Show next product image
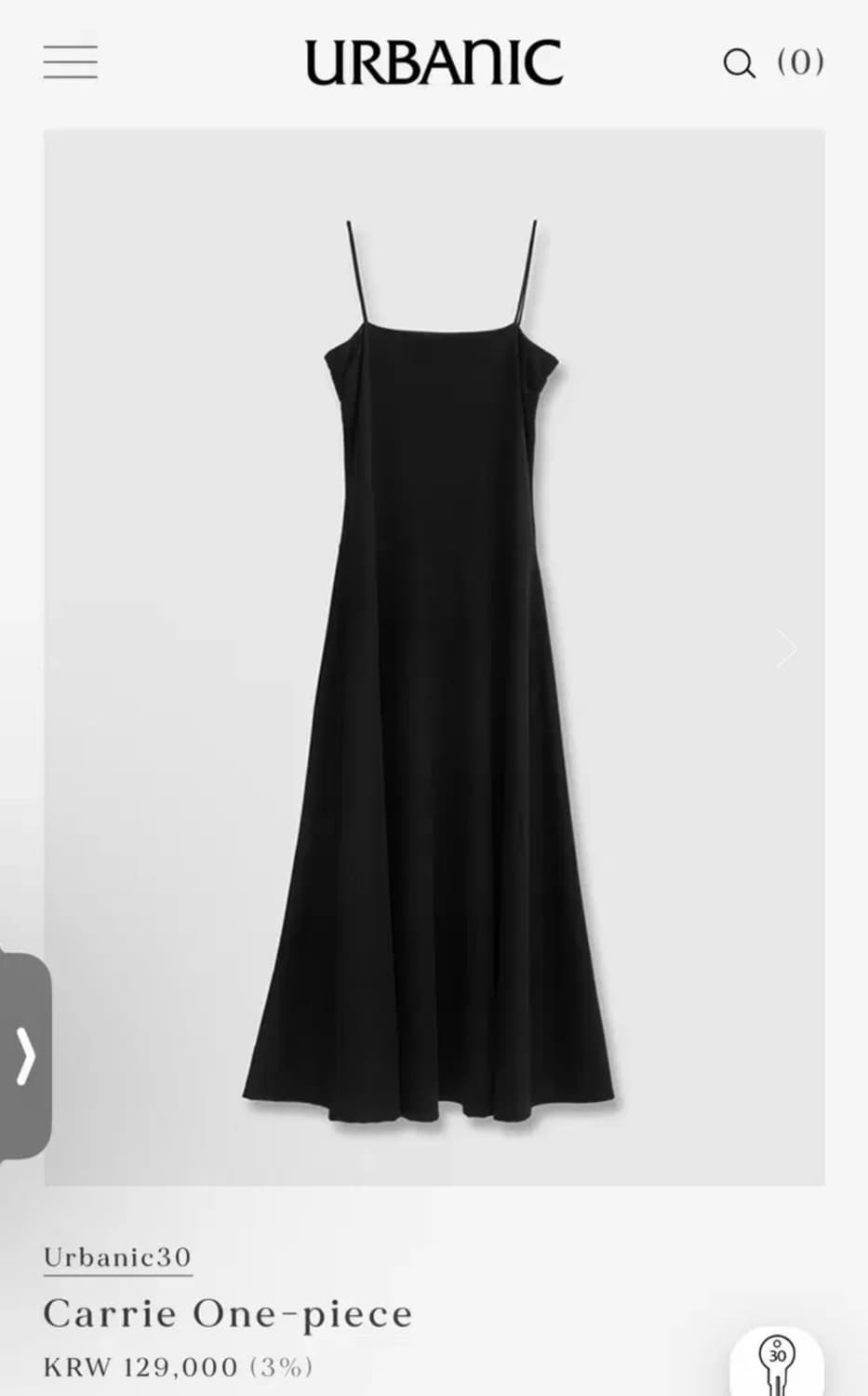Screen dimensions: 868x1396 (x=787, y=648)
